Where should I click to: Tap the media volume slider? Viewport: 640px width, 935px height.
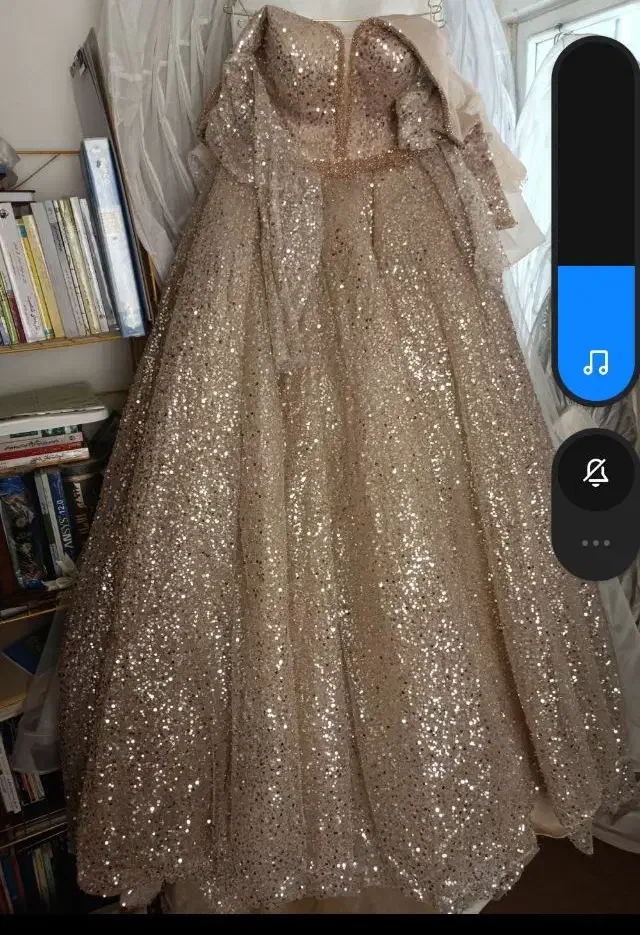pos(596,221)
